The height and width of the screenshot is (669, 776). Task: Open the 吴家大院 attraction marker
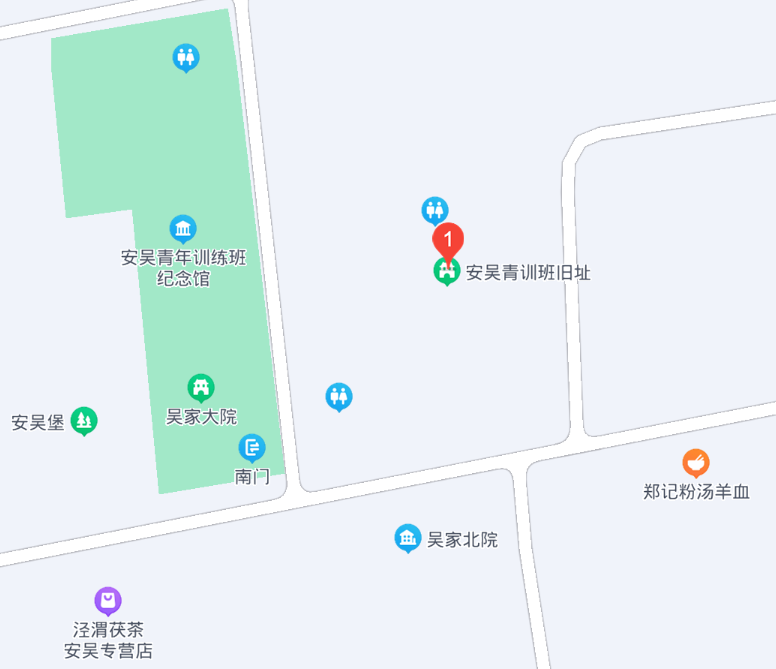[x=201, y=388]
